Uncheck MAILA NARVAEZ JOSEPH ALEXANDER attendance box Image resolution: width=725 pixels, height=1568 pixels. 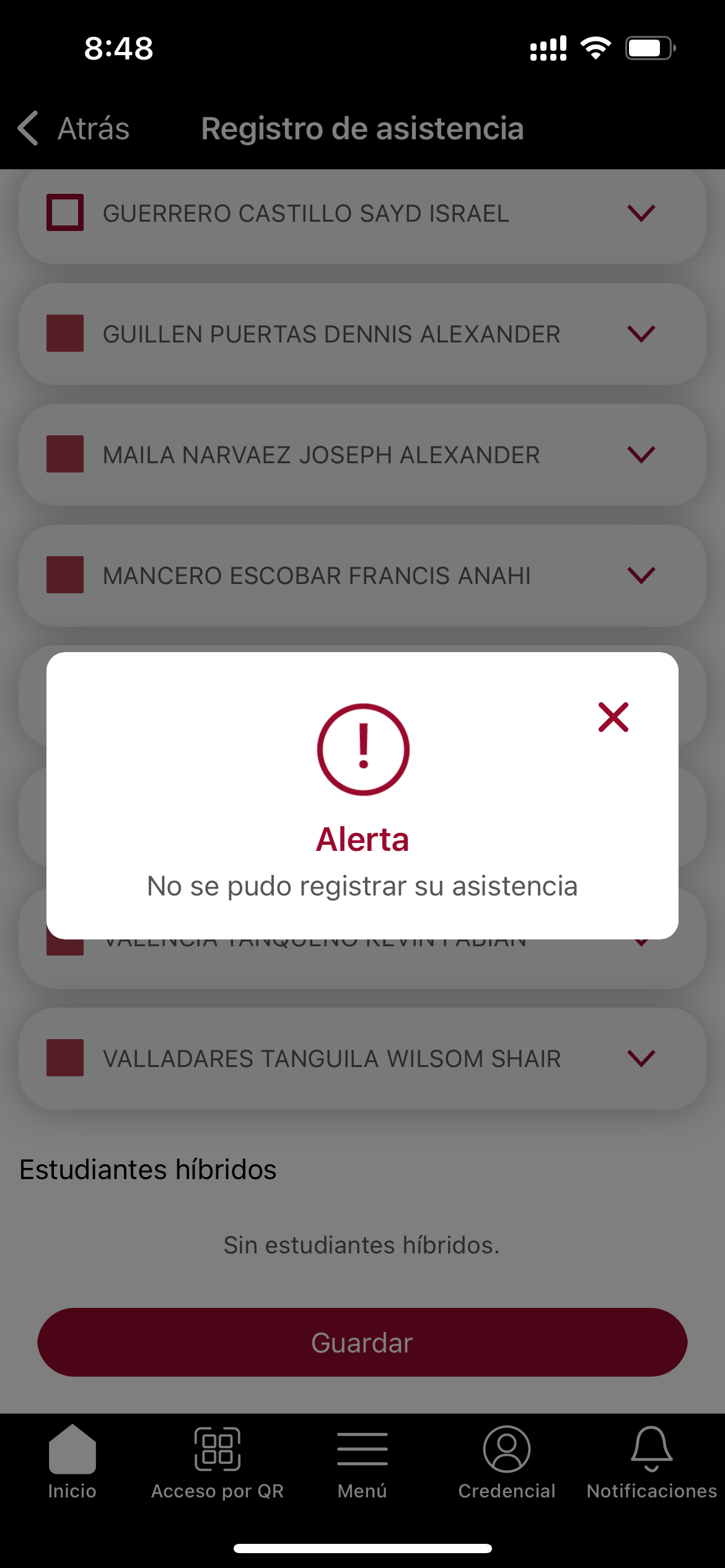click(x=65, y=454)
